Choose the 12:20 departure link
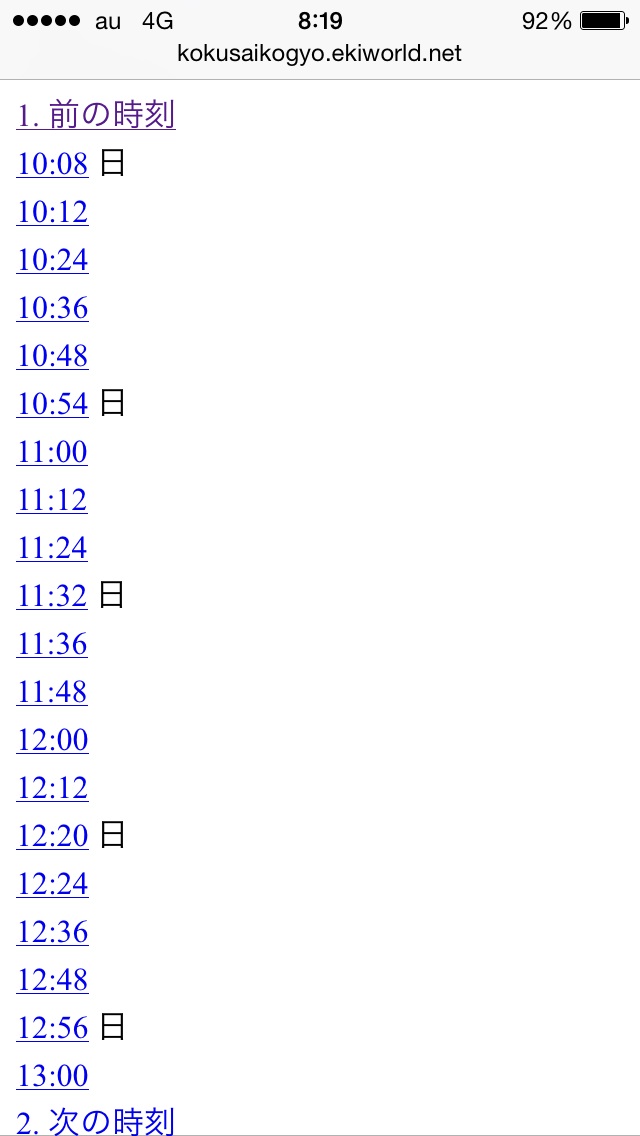The height and width of the screenshot is (1136, 640). (52, 836)
